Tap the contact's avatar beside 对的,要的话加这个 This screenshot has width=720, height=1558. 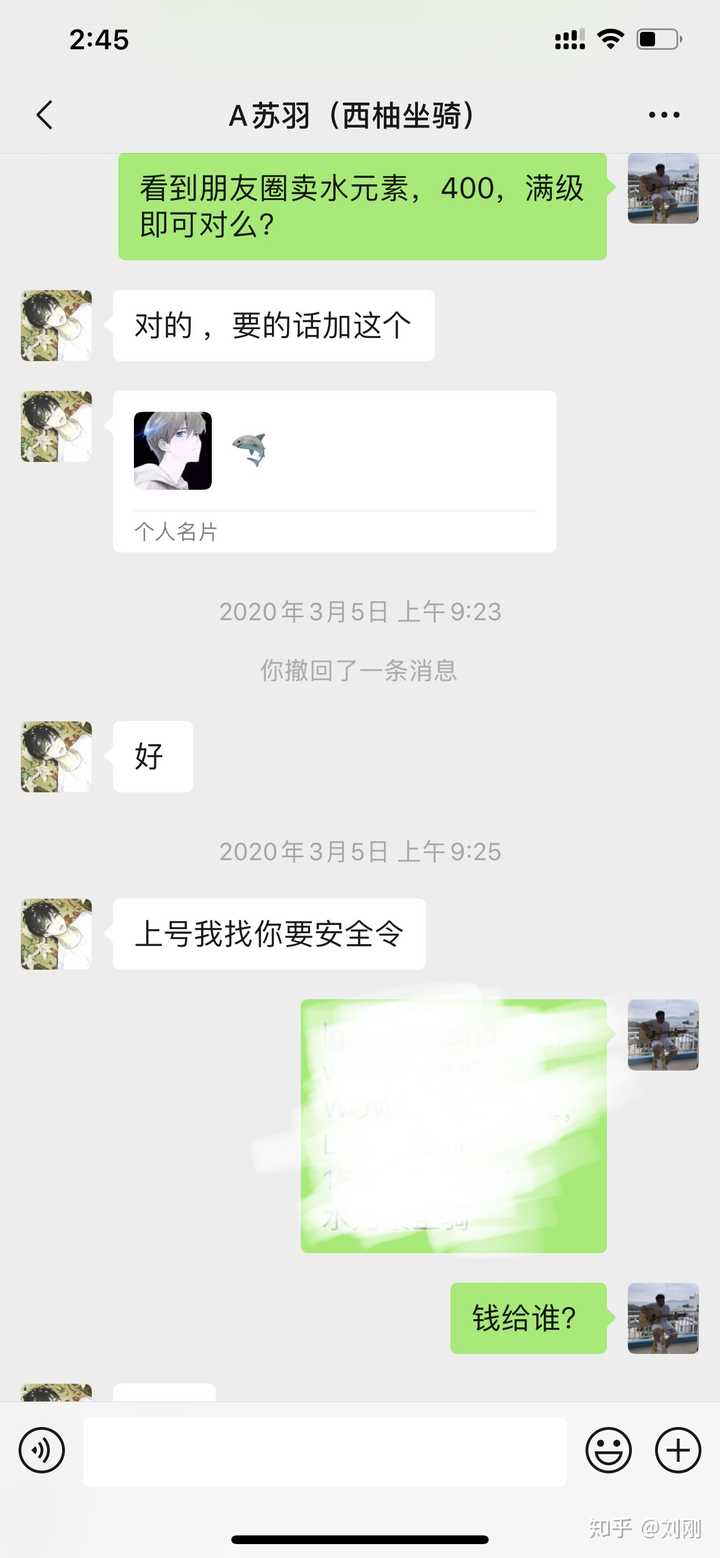coord(56,326)
